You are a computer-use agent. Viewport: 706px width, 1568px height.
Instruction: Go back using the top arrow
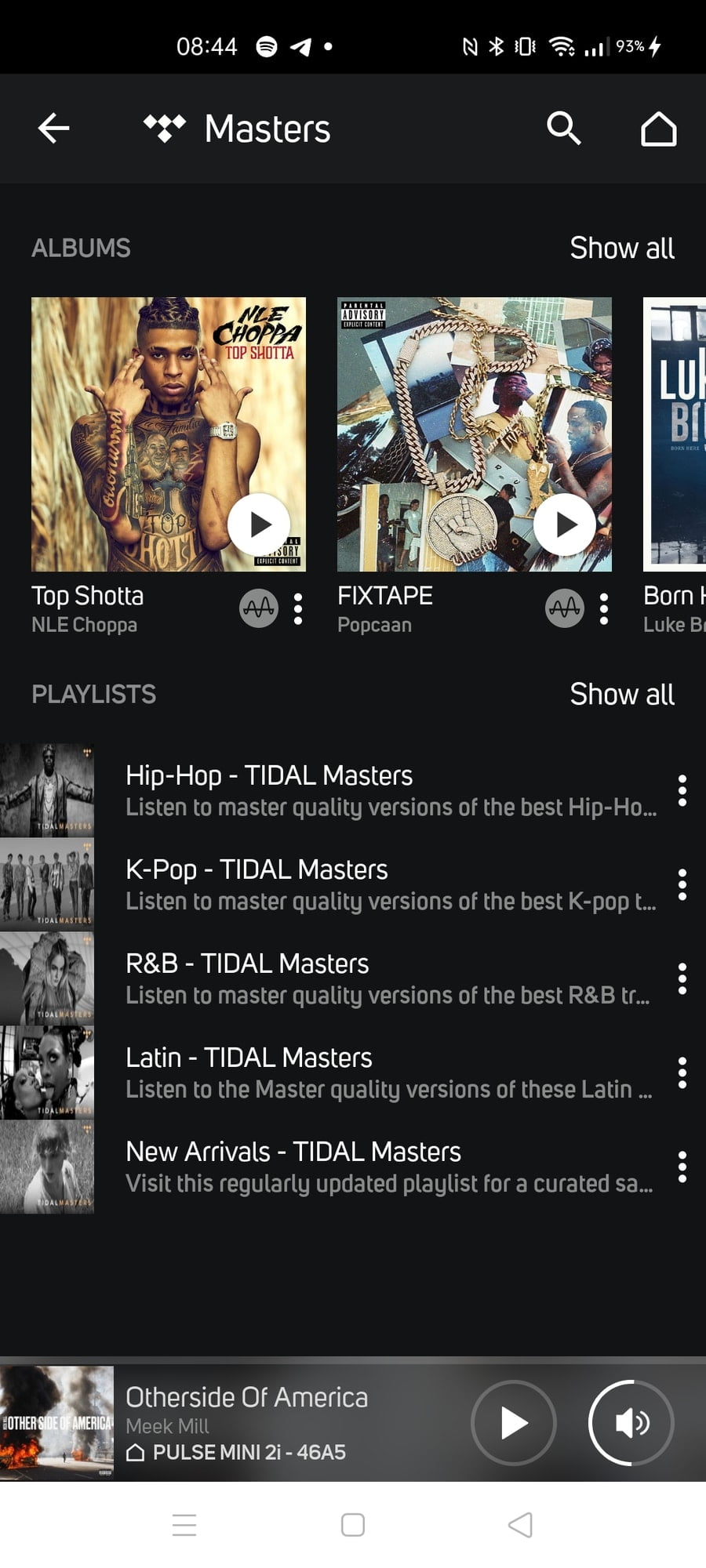pos(53,129)
